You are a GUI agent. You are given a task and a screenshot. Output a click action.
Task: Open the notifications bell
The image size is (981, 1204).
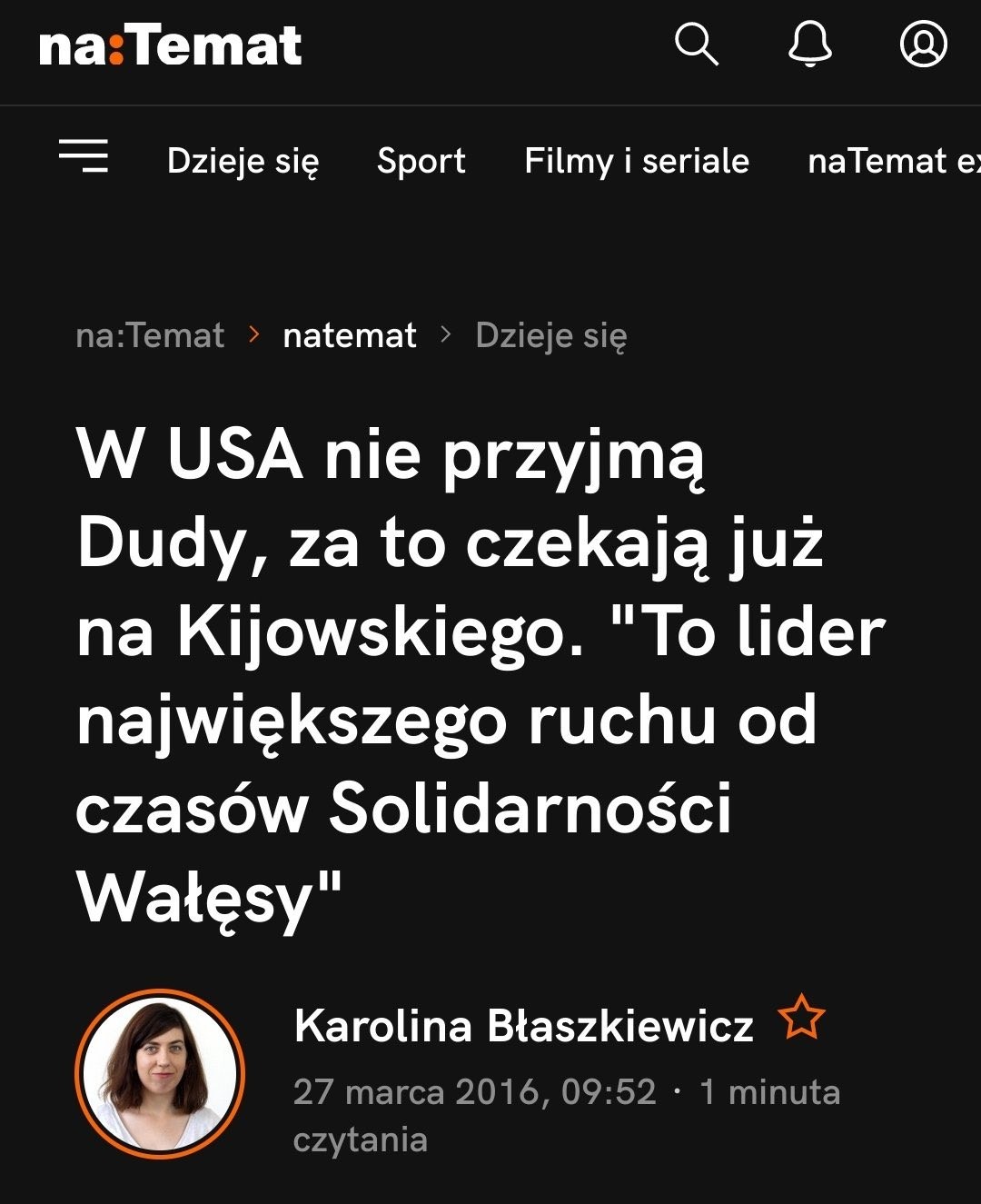(809, 45)
